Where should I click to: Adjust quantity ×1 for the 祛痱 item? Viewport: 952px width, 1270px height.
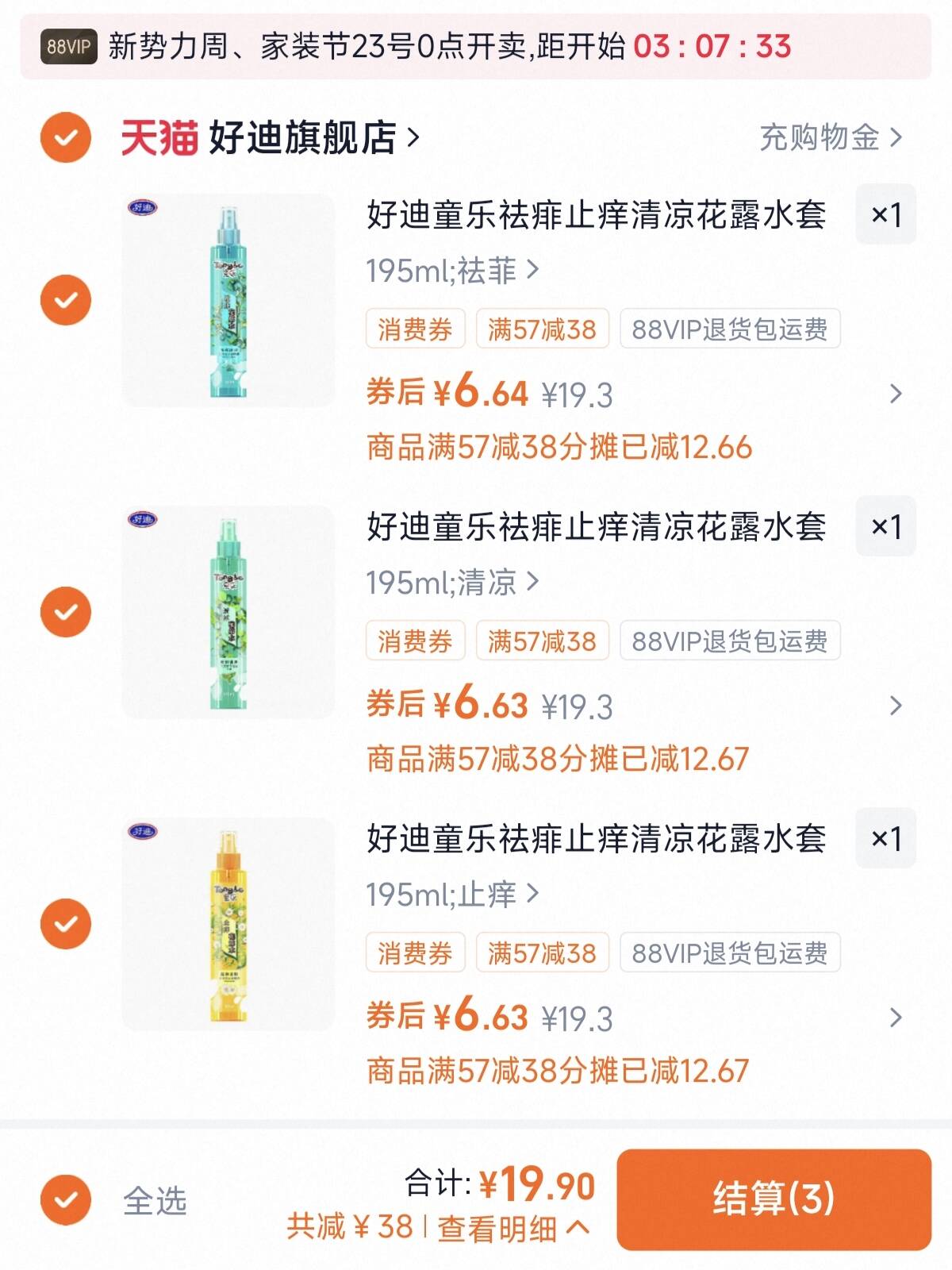(885, 214)
